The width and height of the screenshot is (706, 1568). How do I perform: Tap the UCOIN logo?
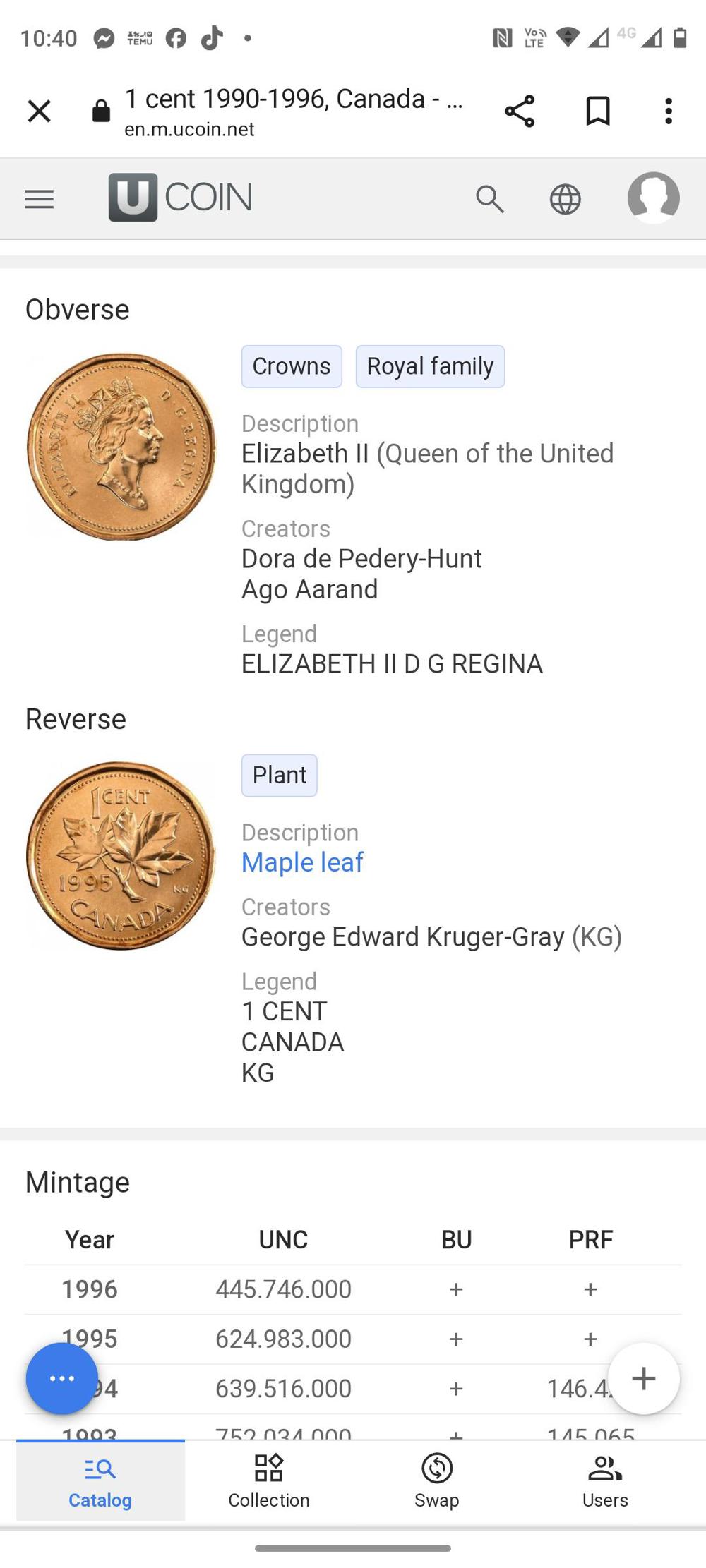click(x=181, y=197)
